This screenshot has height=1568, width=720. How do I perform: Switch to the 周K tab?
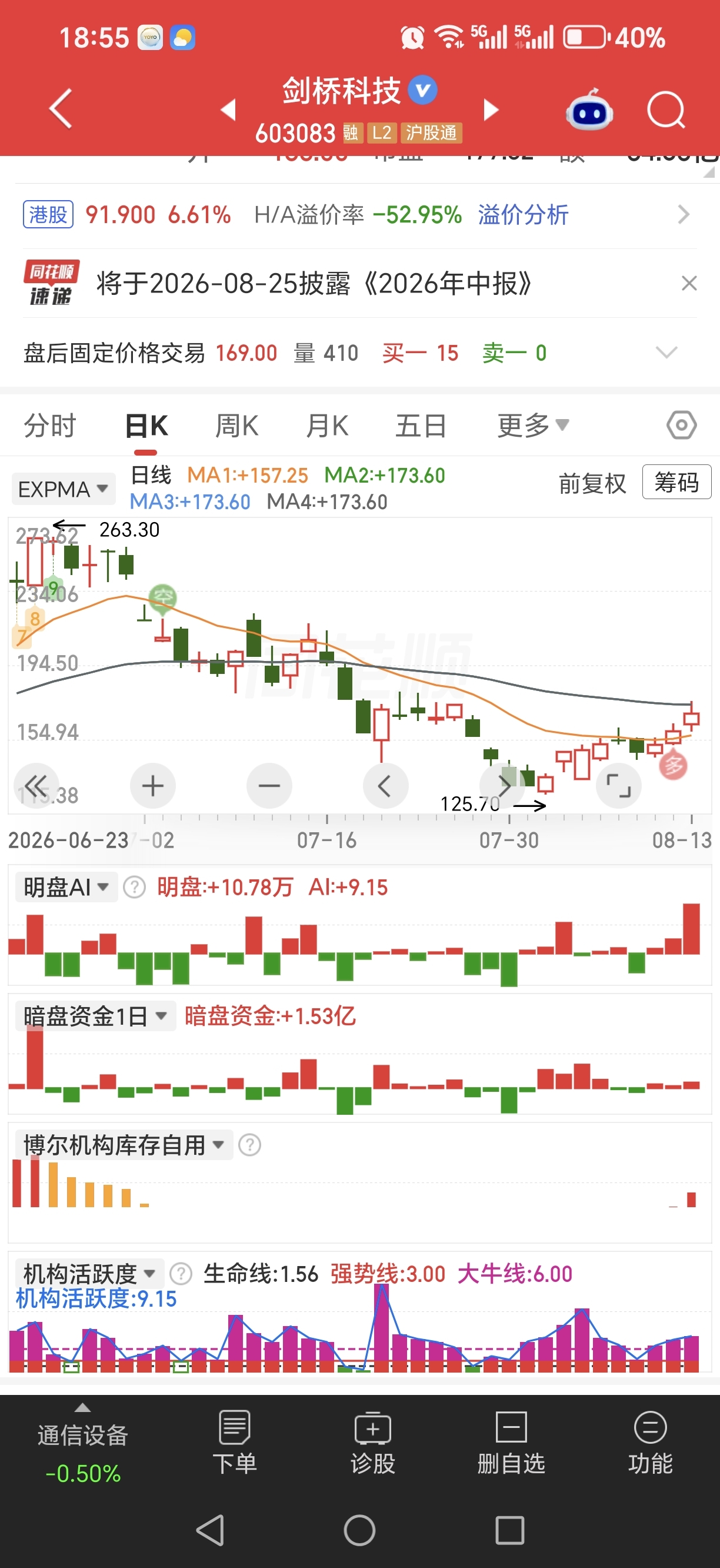(x=236, y=426)
